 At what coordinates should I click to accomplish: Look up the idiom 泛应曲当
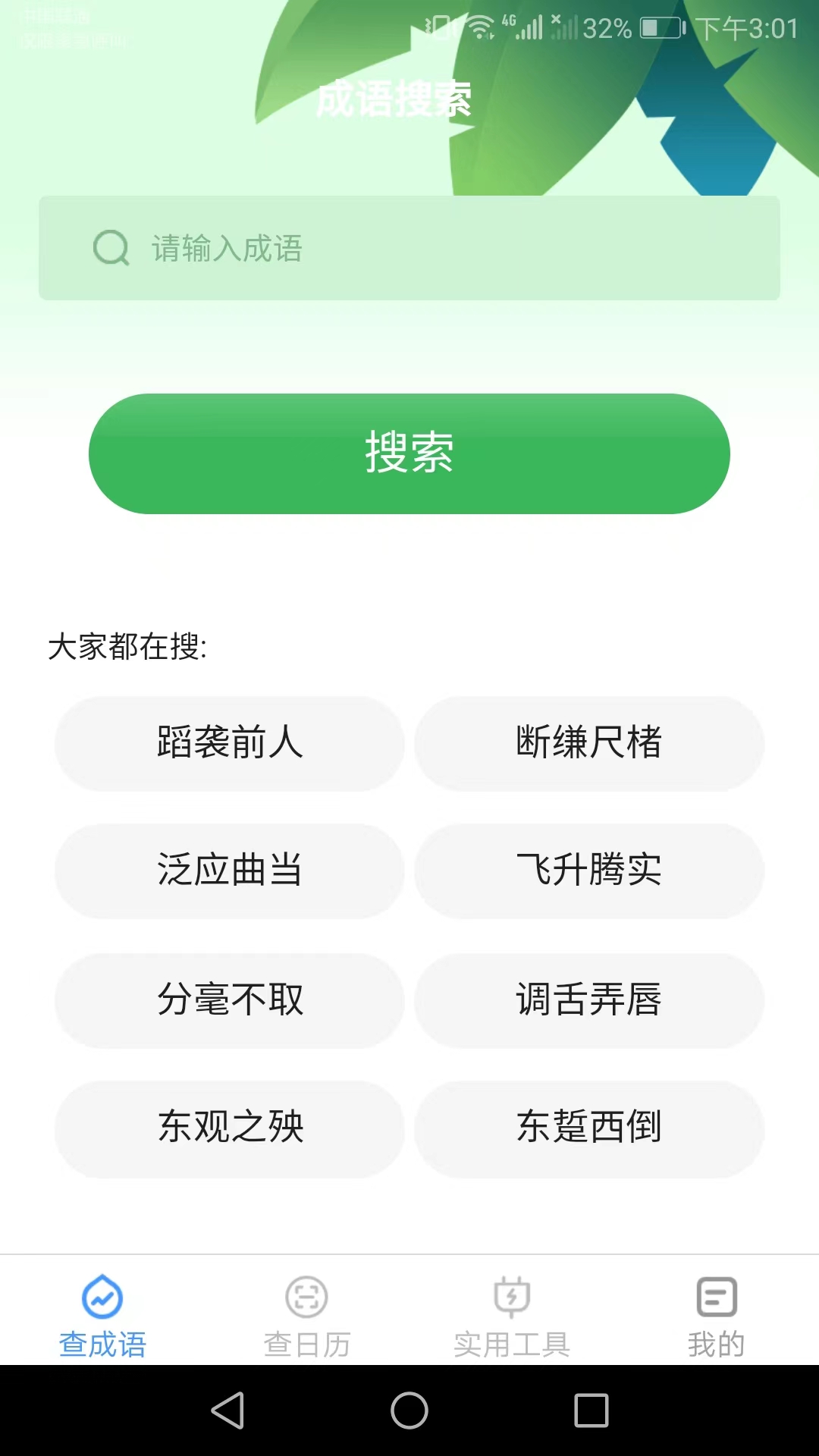230,871
